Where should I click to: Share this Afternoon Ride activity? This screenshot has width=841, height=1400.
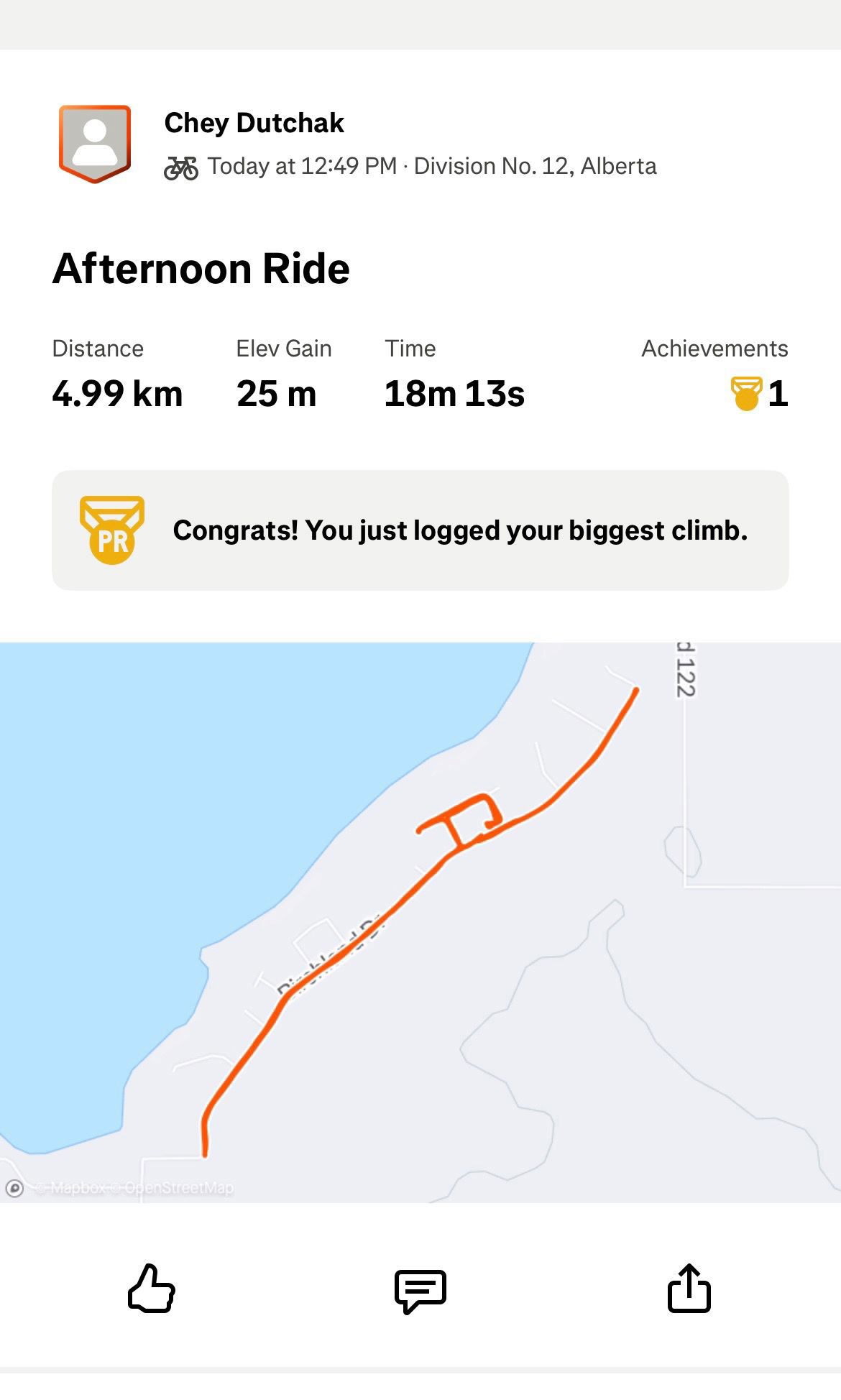pos(689,1288)
